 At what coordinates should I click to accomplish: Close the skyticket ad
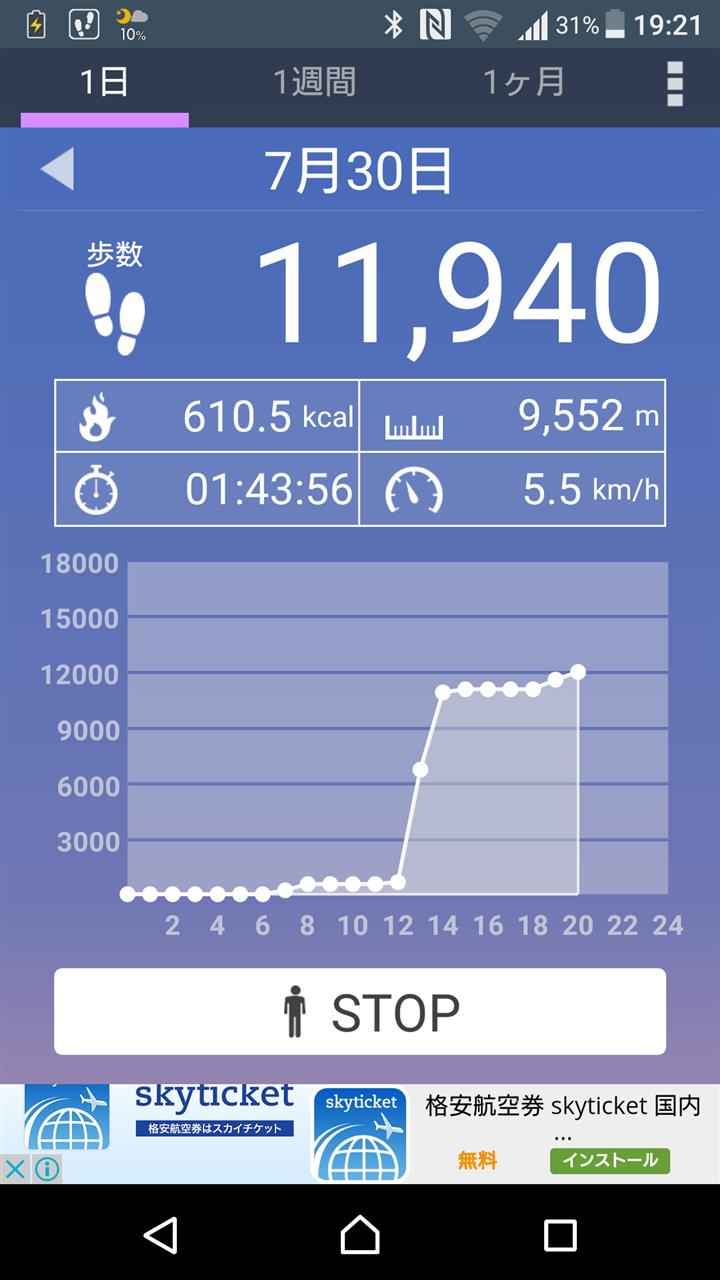click(x=15, y=1168)
